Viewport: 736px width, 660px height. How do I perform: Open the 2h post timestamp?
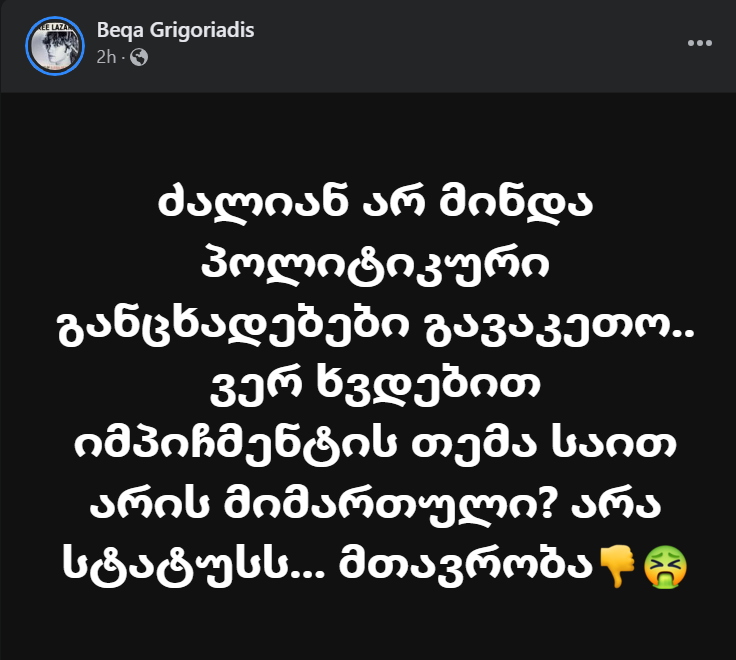[x=106, y=58]
